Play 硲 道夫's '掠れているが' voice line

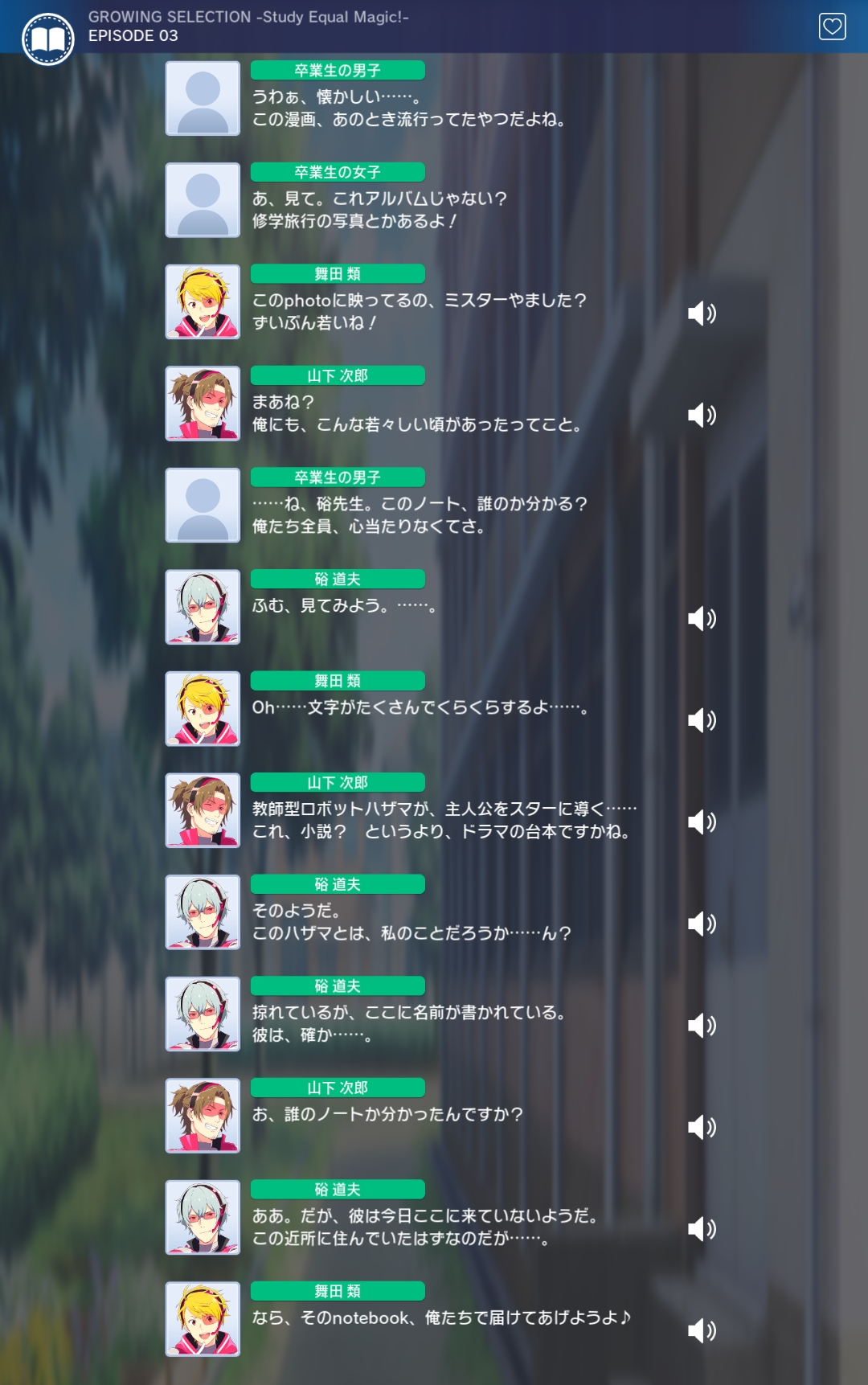[x=701, y=1026]
